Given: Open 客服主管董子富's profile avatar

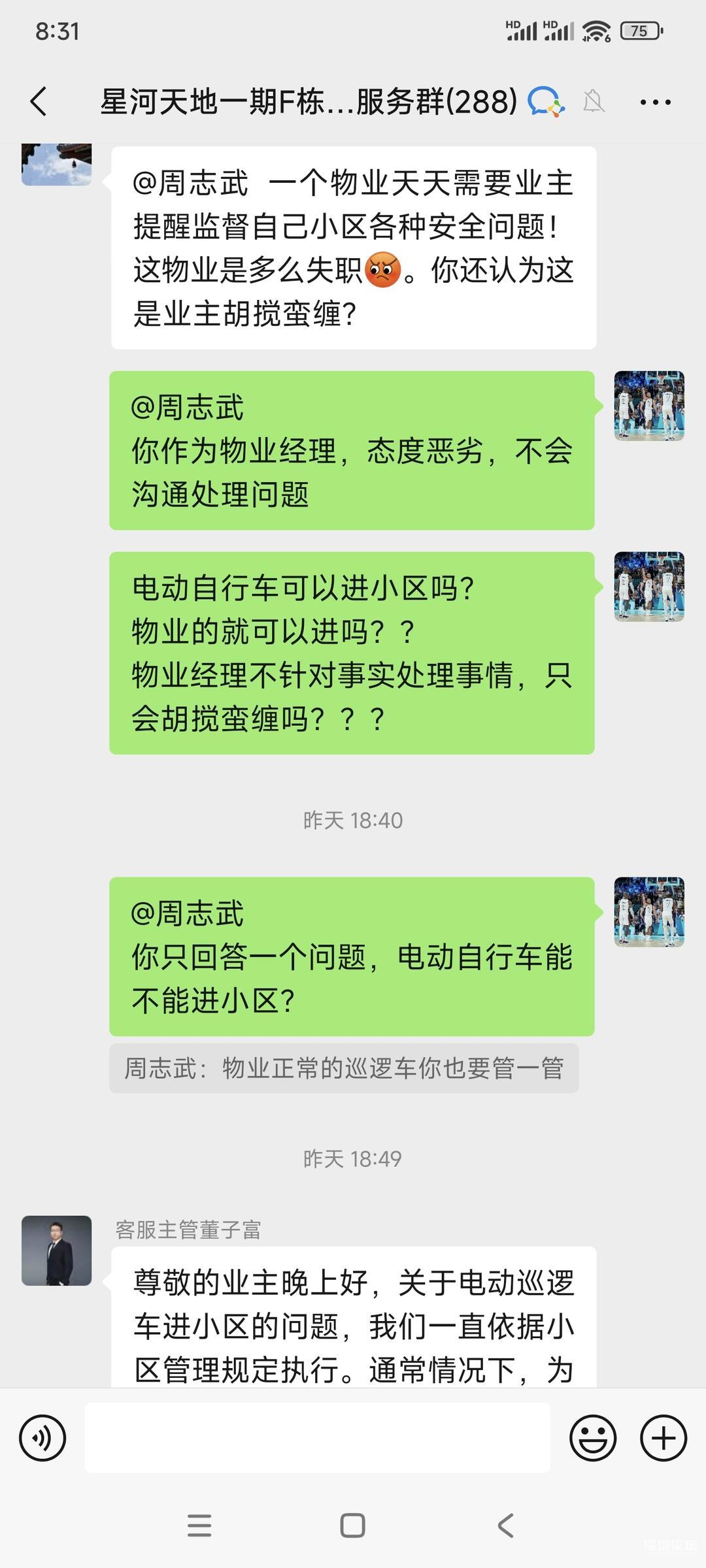Looking at the screenshot, I should click(x=57, y=1250).
